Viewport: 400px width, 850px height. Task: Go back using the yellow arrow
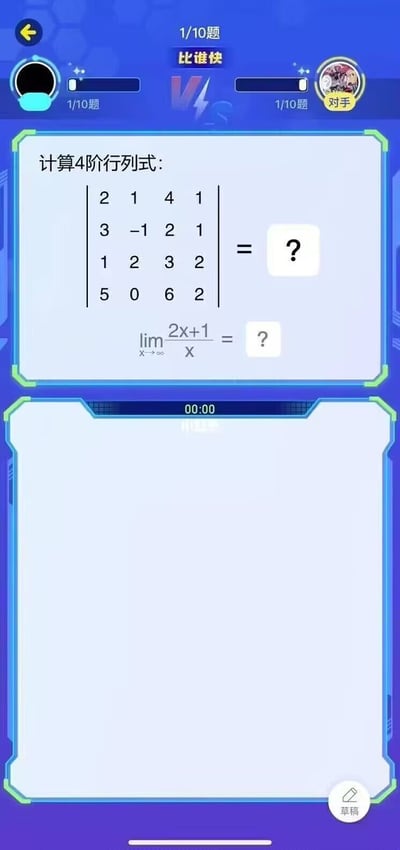pyautogui.click(x=28, y=33)
